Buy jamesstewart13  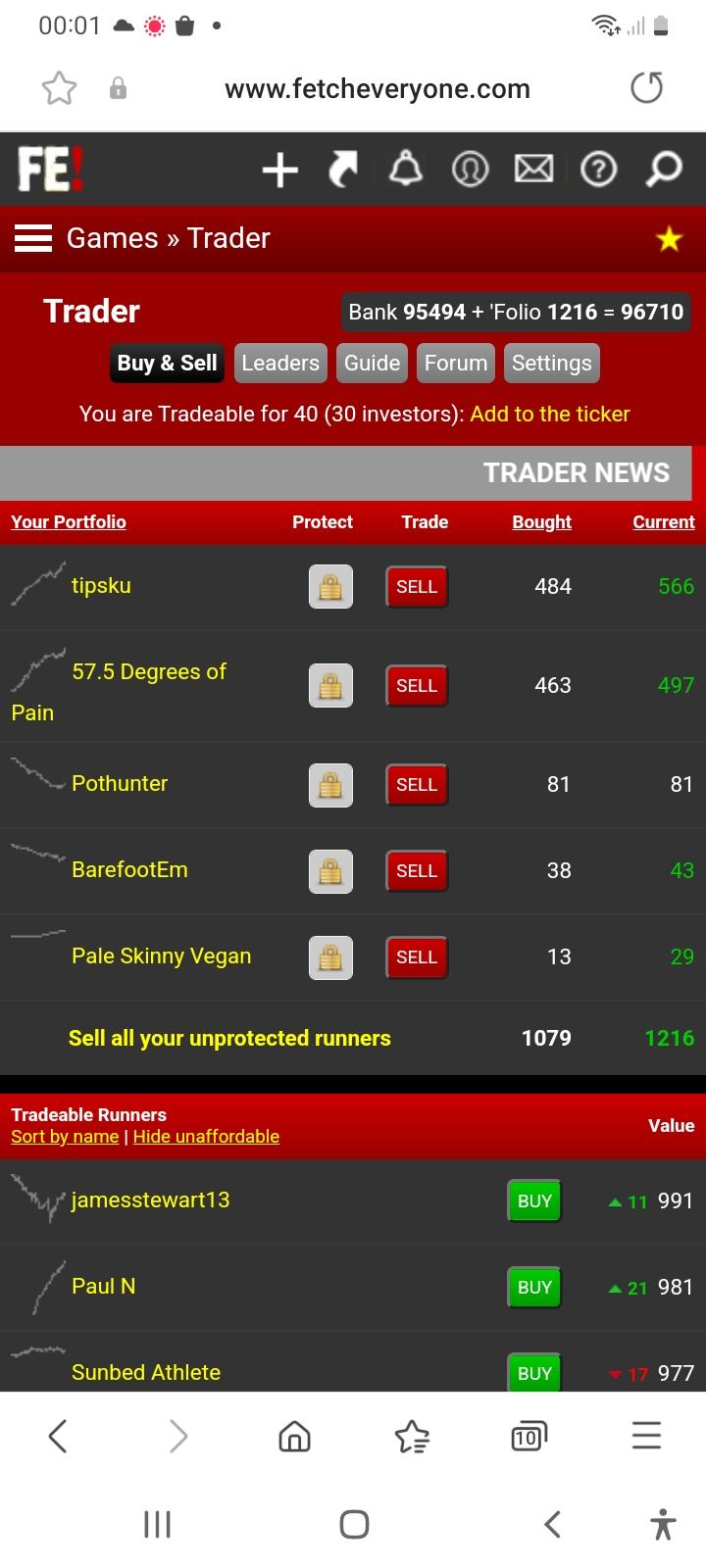click(x=534, y=1201)
